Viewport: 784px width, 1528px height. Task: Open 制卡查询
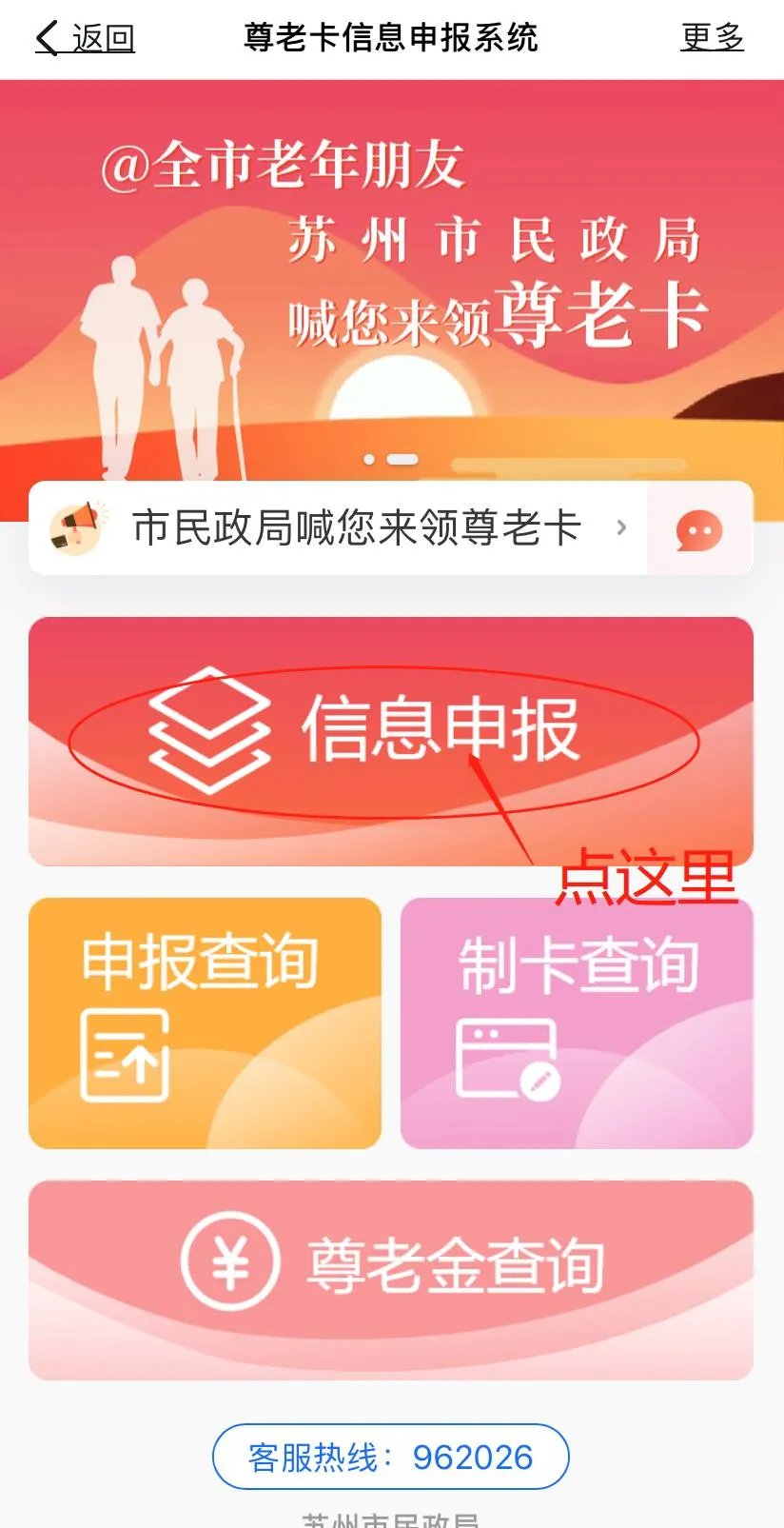pyautogui.click(x=577, y=1022)
